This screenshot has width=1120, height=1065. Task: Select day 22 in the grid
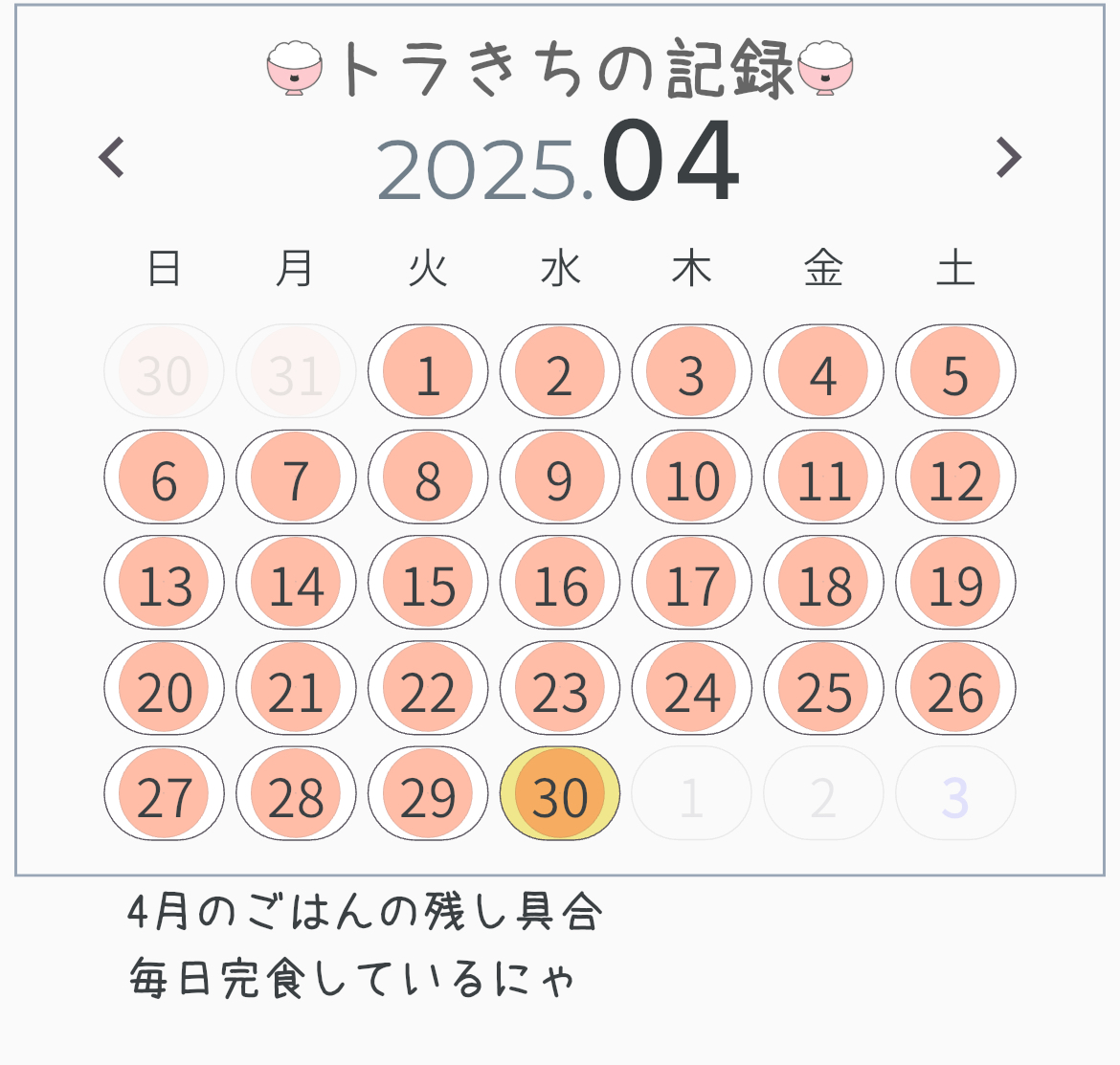coord(428,688)
